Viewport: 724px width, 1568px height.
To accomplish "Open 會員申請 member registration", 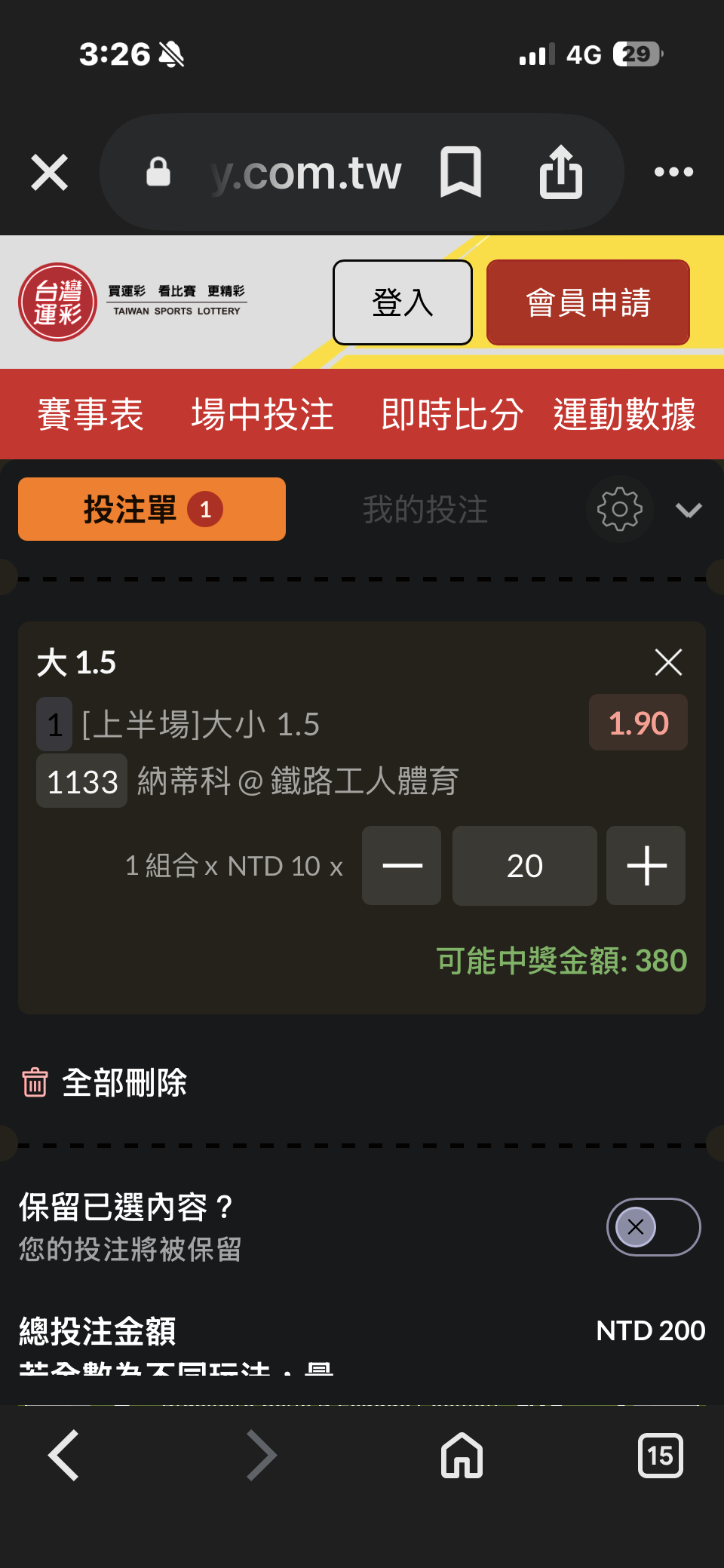I will tap(588, 302).
